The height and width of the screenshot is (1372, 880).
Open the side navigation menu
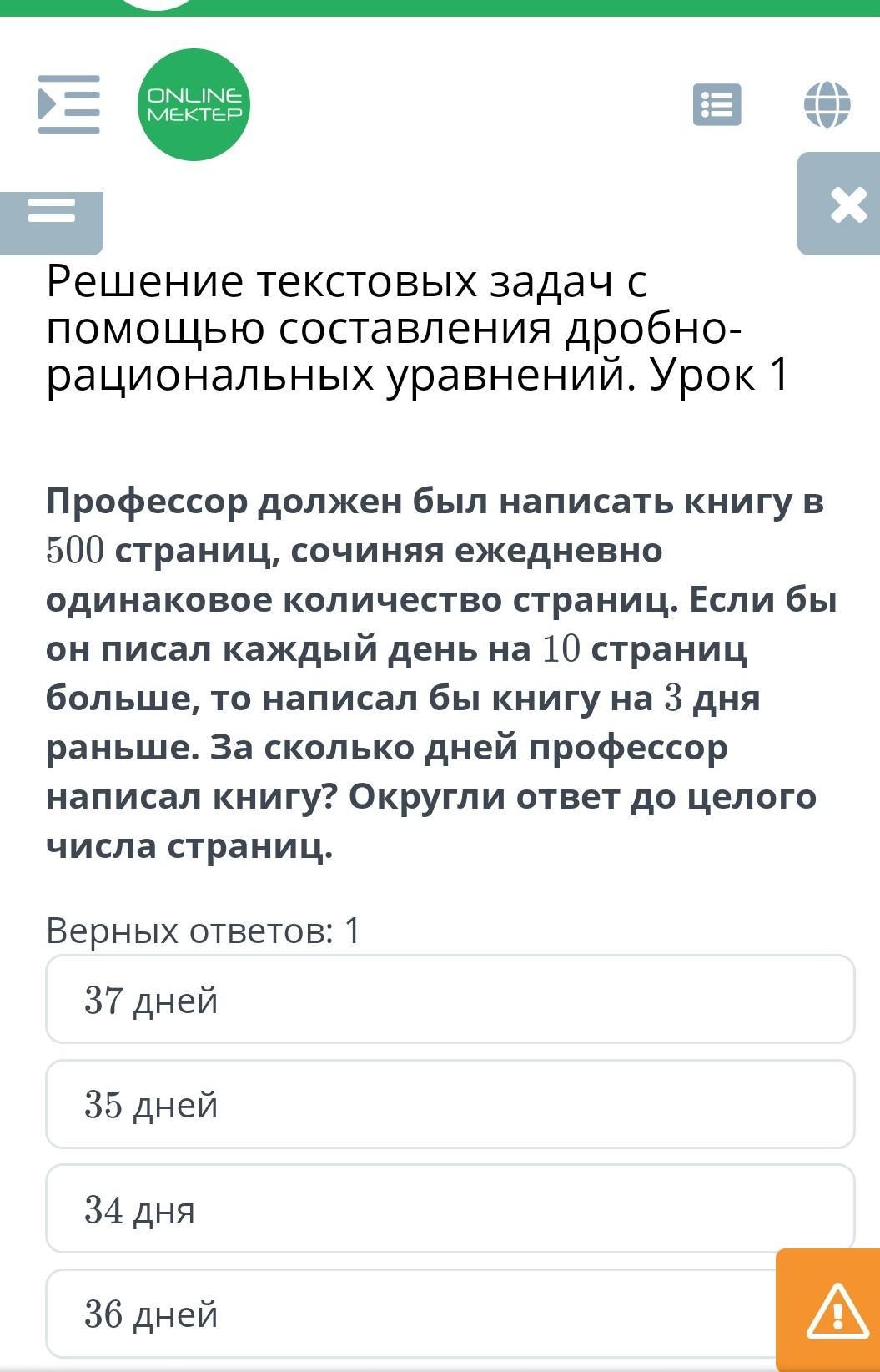point(69,104)
